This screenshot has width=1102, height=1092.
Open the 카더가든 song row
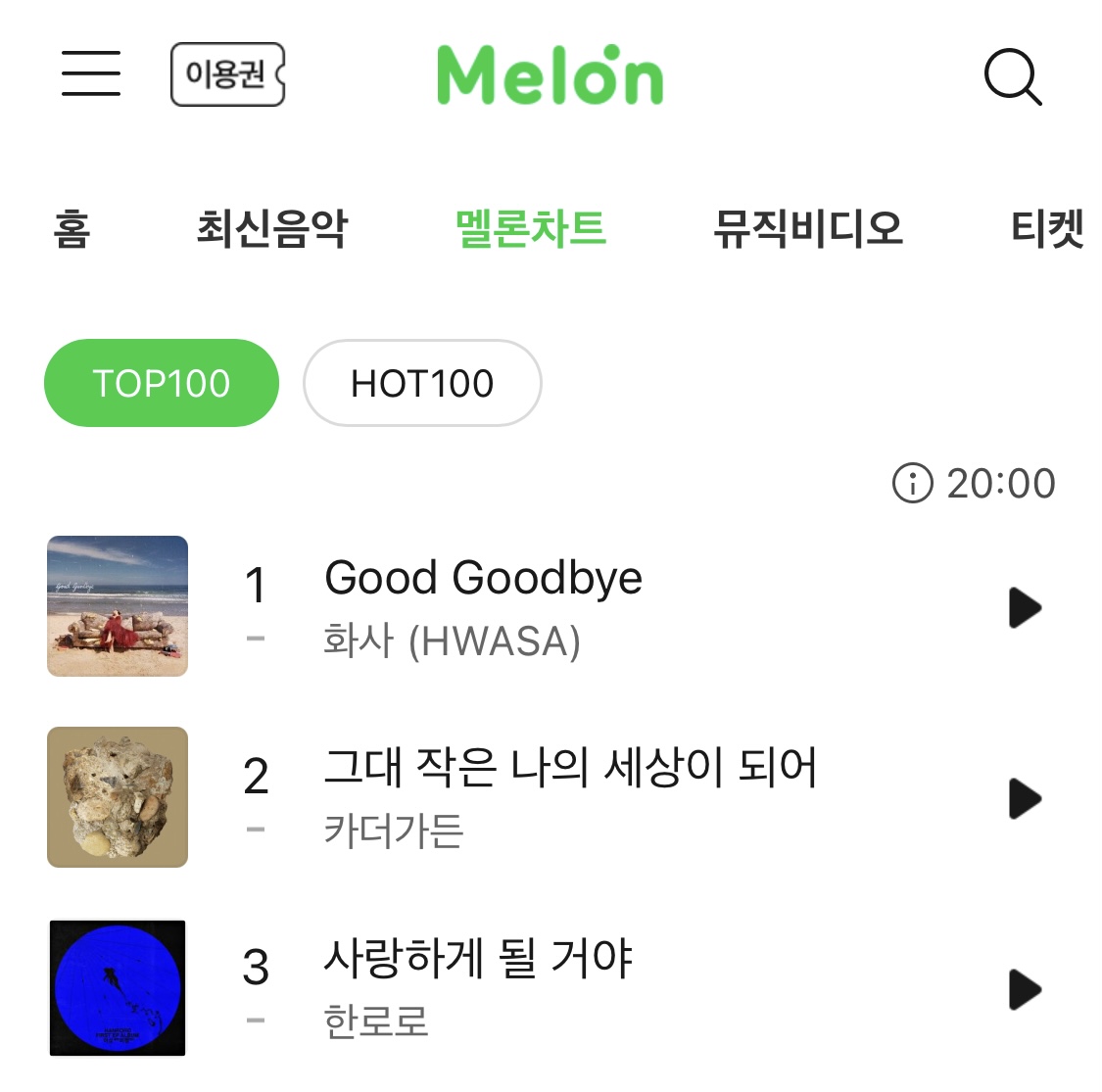568,798
